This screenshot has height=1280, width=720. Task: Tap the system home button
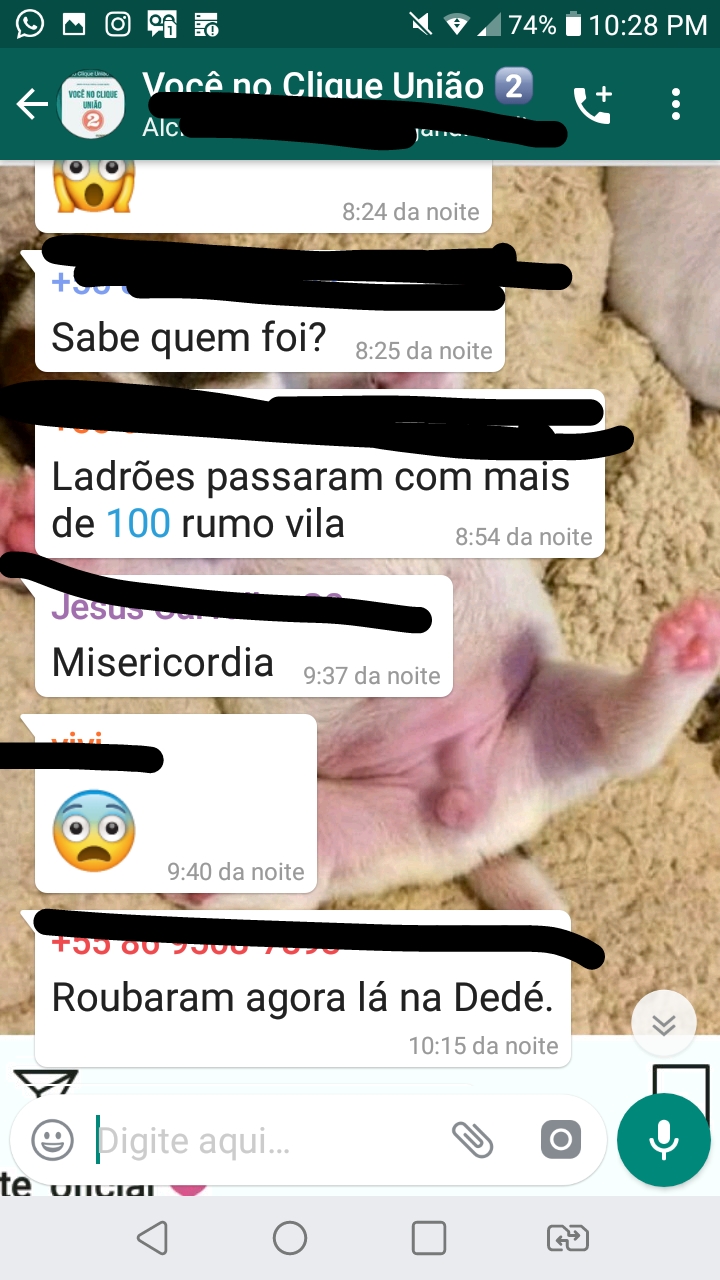pos(290,1238)
